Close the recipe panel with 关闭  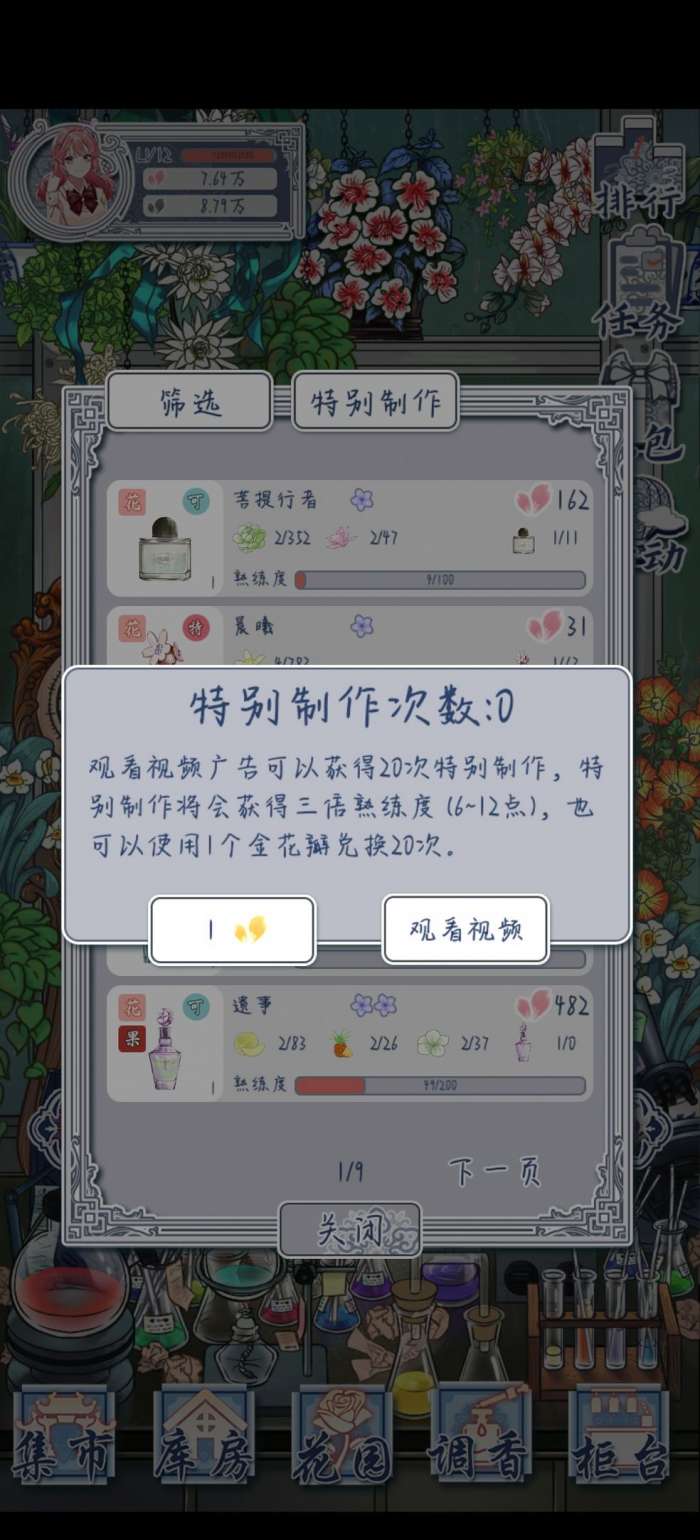[349, 1230]
